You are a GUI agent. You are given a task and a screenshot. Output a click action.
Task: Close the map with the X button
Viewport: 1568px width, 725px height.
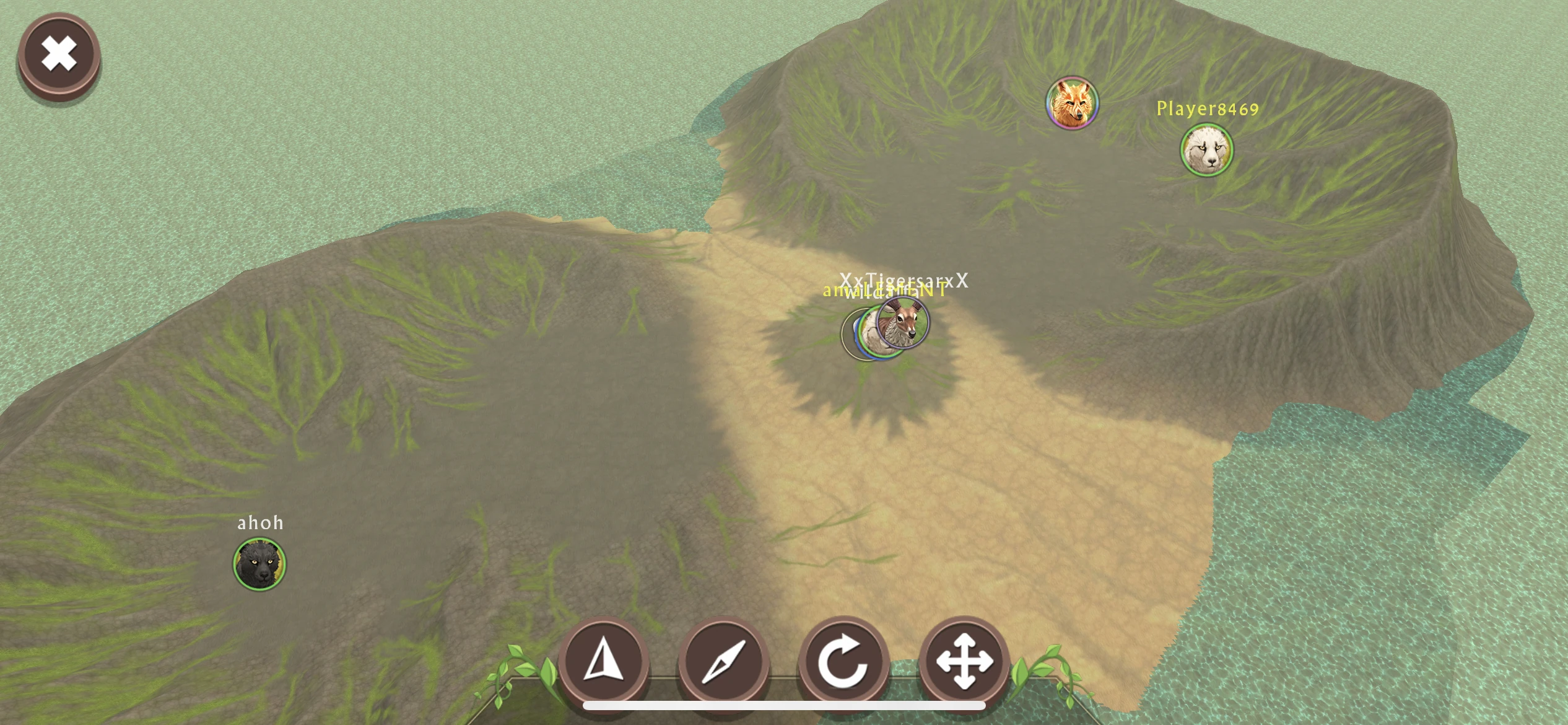click(59, 55)
